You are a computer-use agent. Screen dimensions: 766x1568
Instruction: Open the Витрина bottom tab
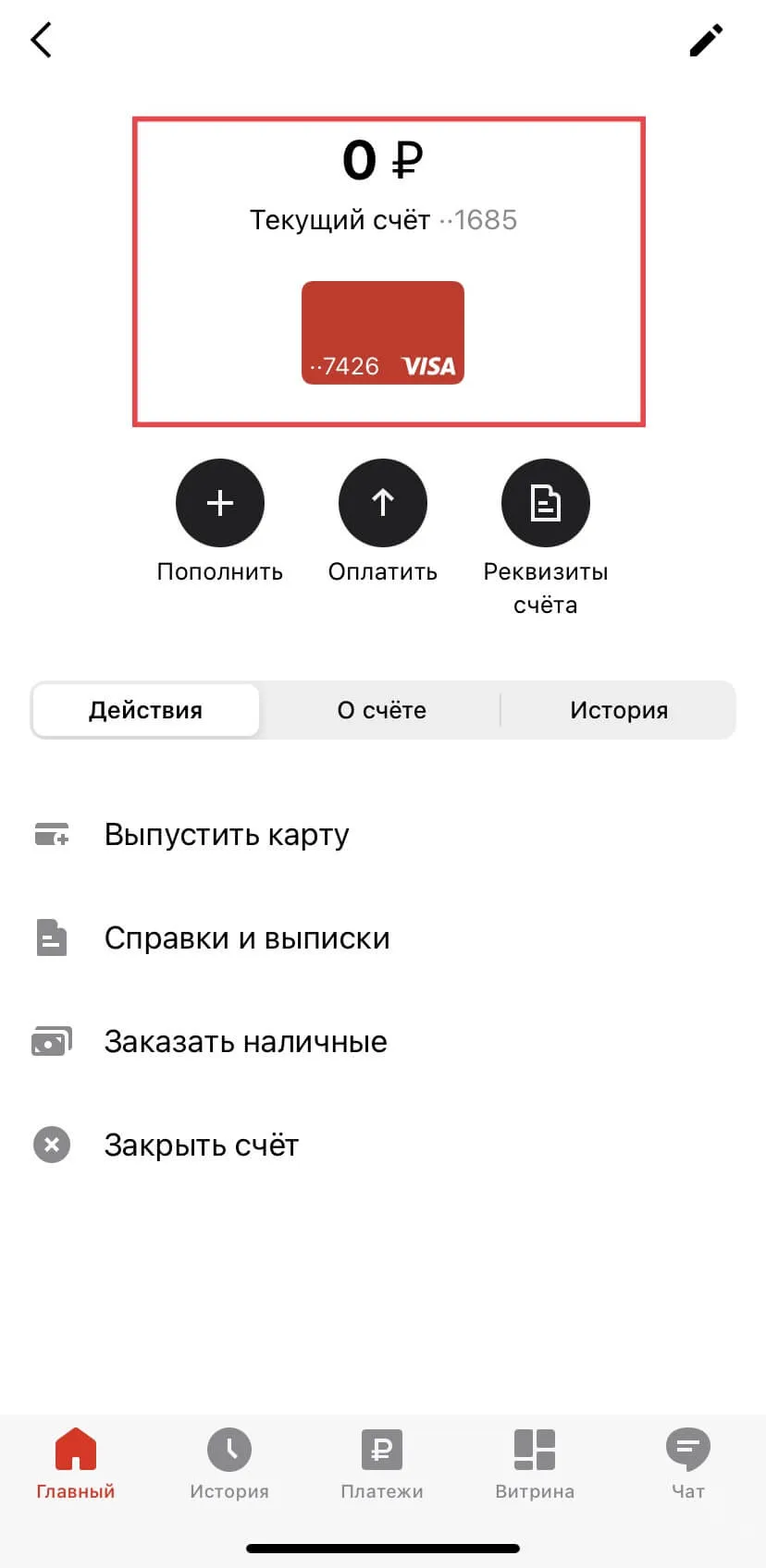535,1464
